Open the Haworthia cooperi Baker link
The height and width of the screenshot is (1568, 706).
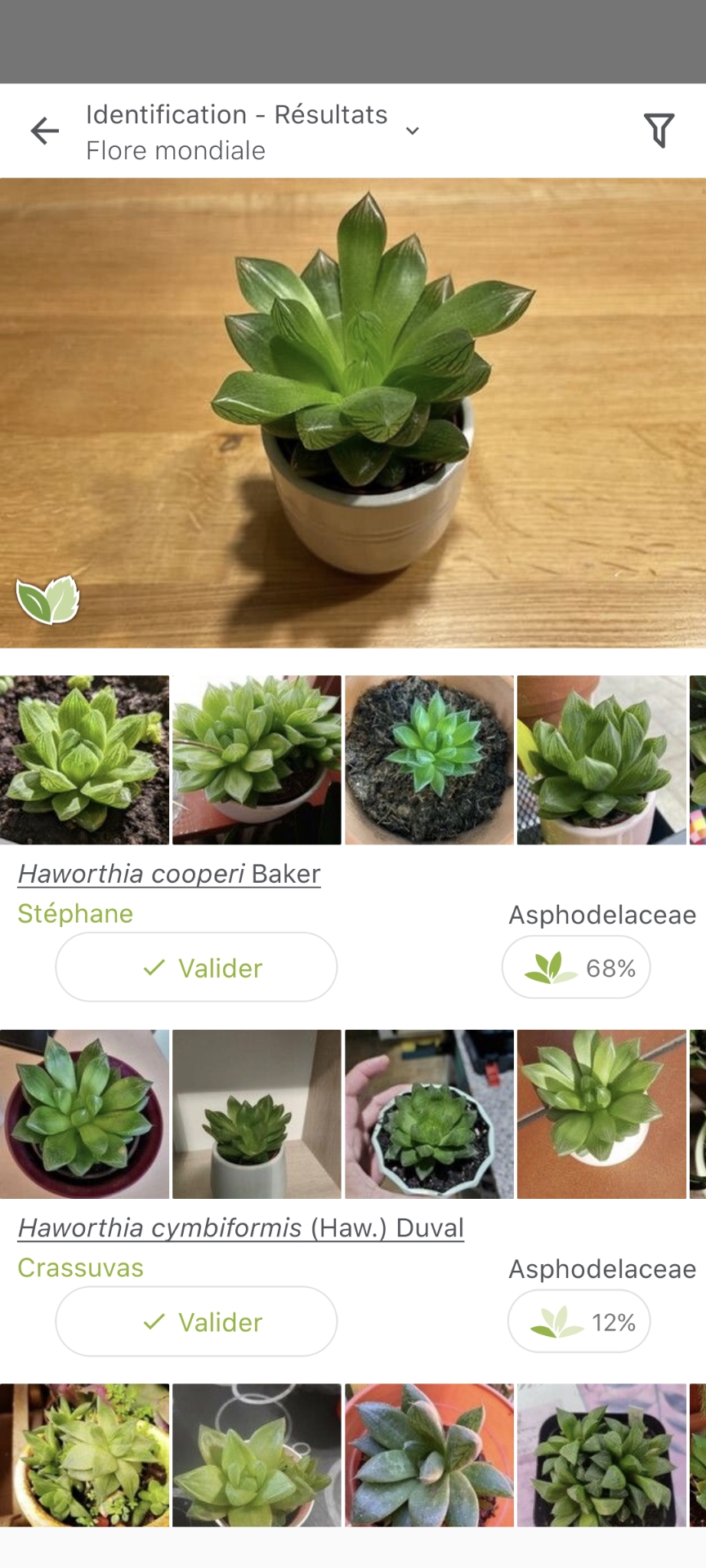coord(169,874)
